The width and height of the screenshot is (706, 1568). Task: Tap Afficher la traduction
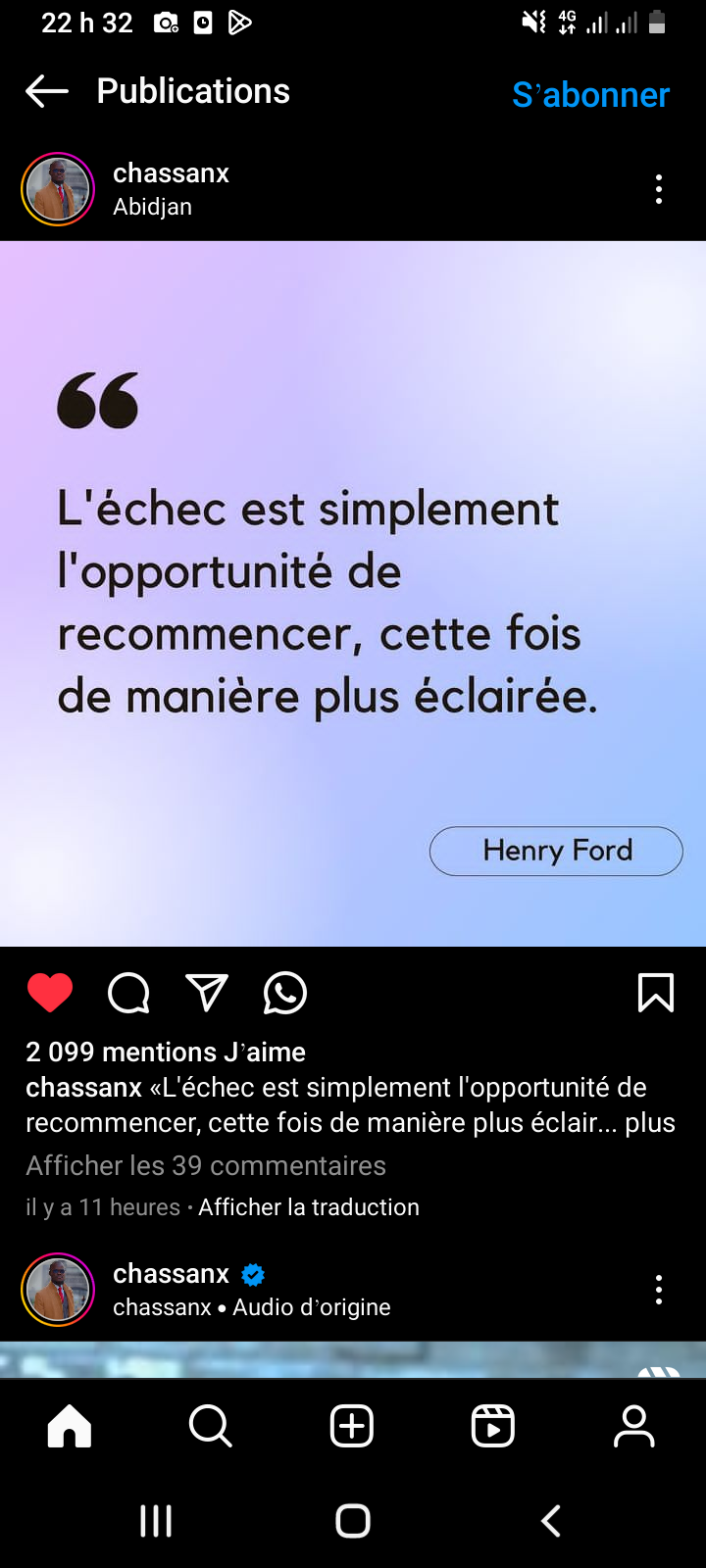[309, 1207]
